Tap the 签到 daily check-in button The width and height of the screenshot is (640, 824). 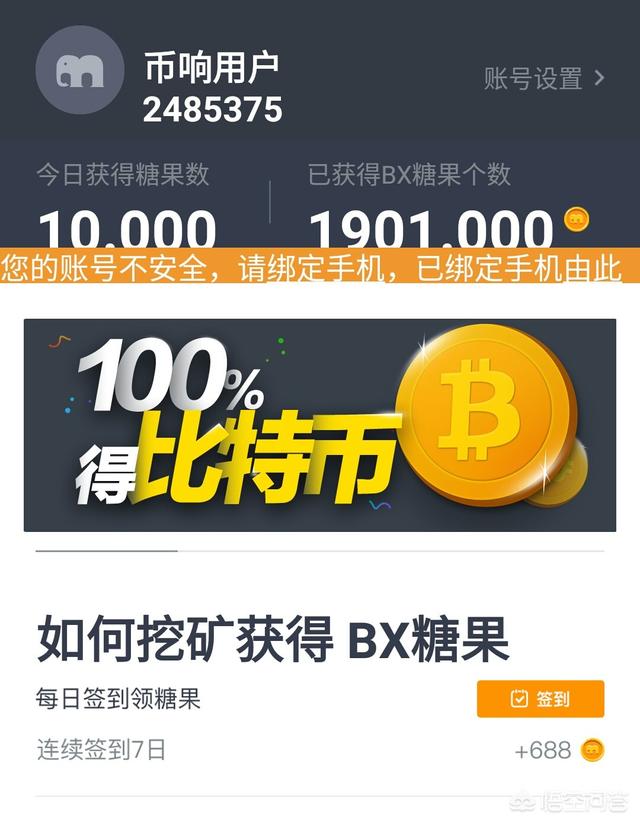point(540,699)
